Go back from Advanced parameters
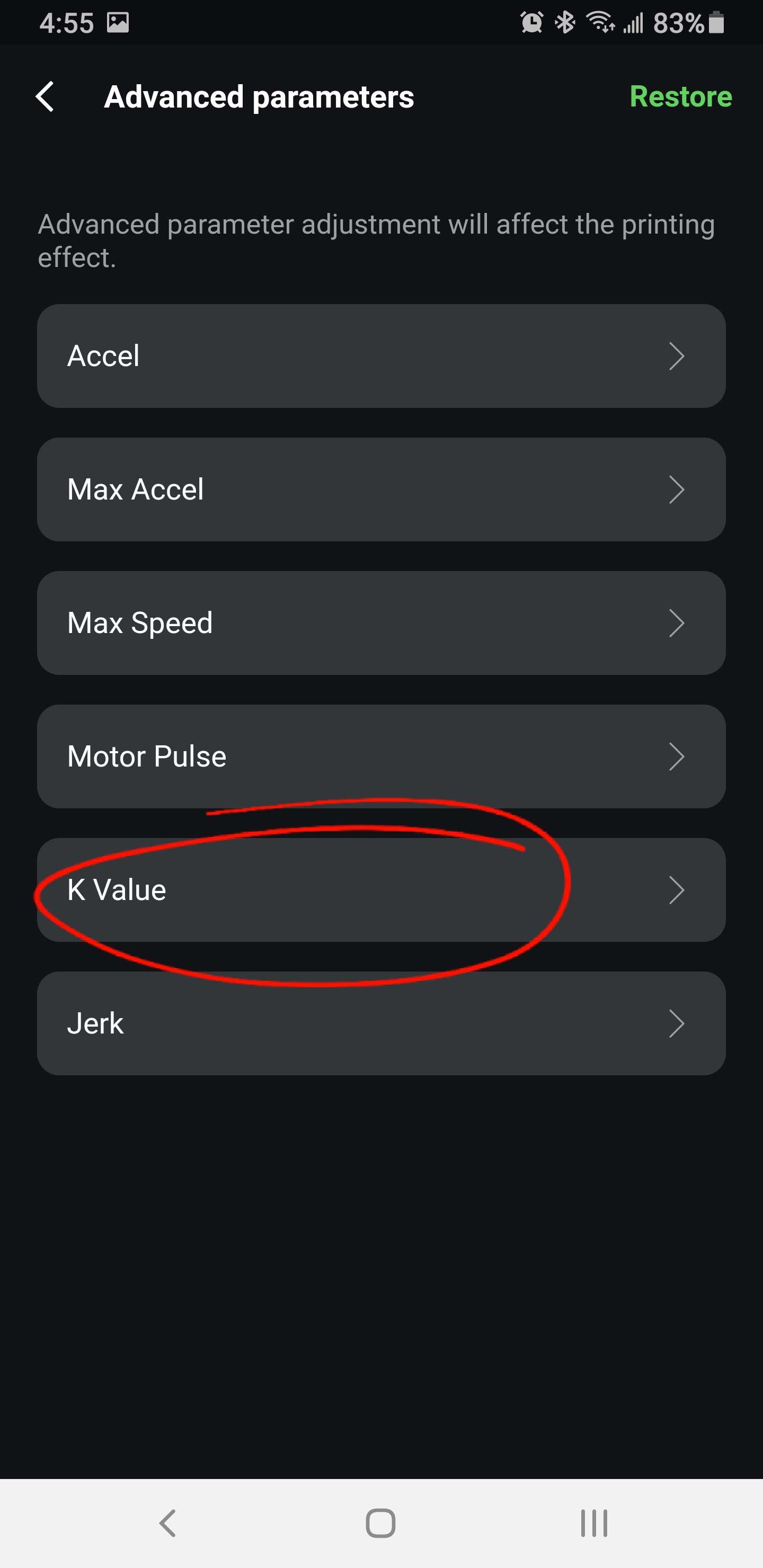The image size is (763, 1568). pyautogui.click(x=45, y=97)
